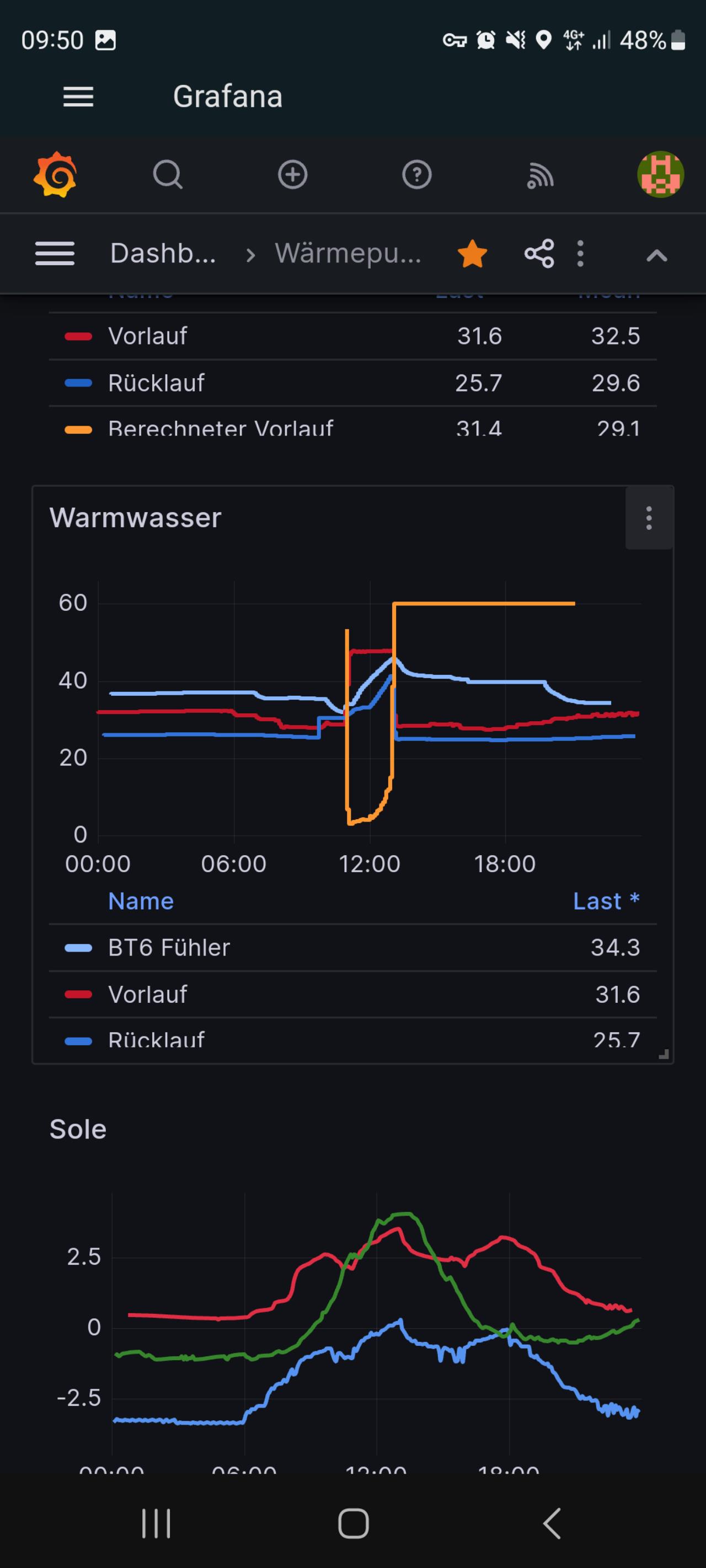
Task: Collapse the top toolbar with chevron
Action: click(657, 255)
